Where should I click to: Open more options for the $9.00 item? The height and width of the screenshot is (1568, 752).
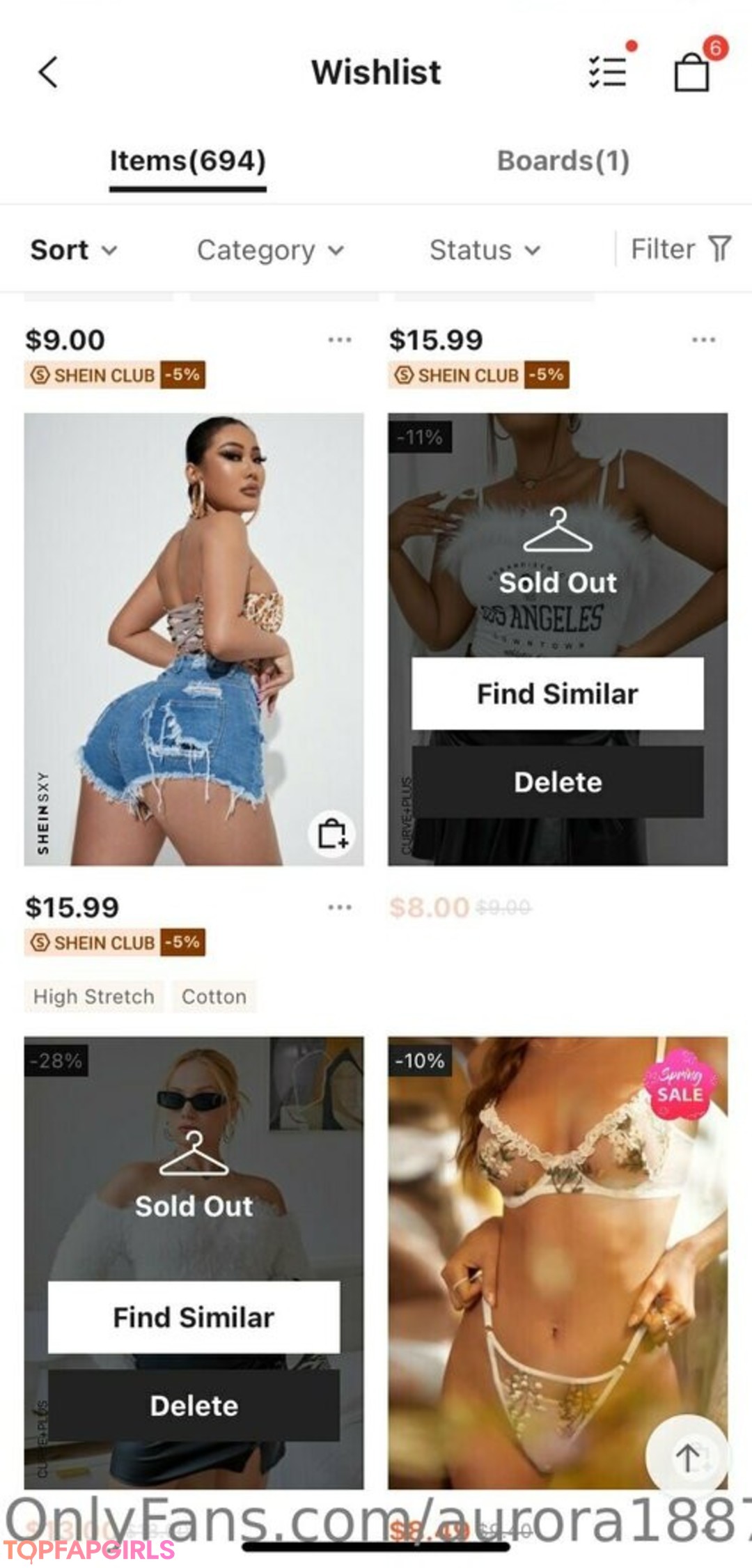[x=340, y=340]
